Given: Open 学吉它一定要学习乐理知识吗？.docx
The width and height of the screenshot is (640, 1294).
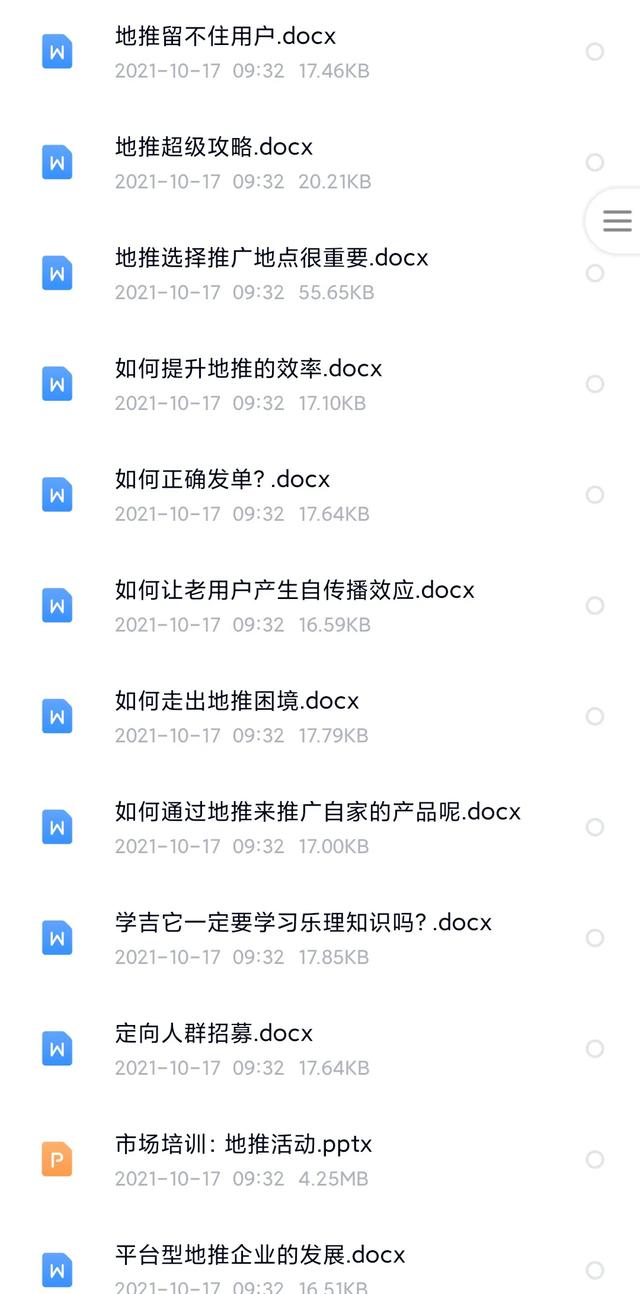Looking at the screenshot, I should click(303, 923).
